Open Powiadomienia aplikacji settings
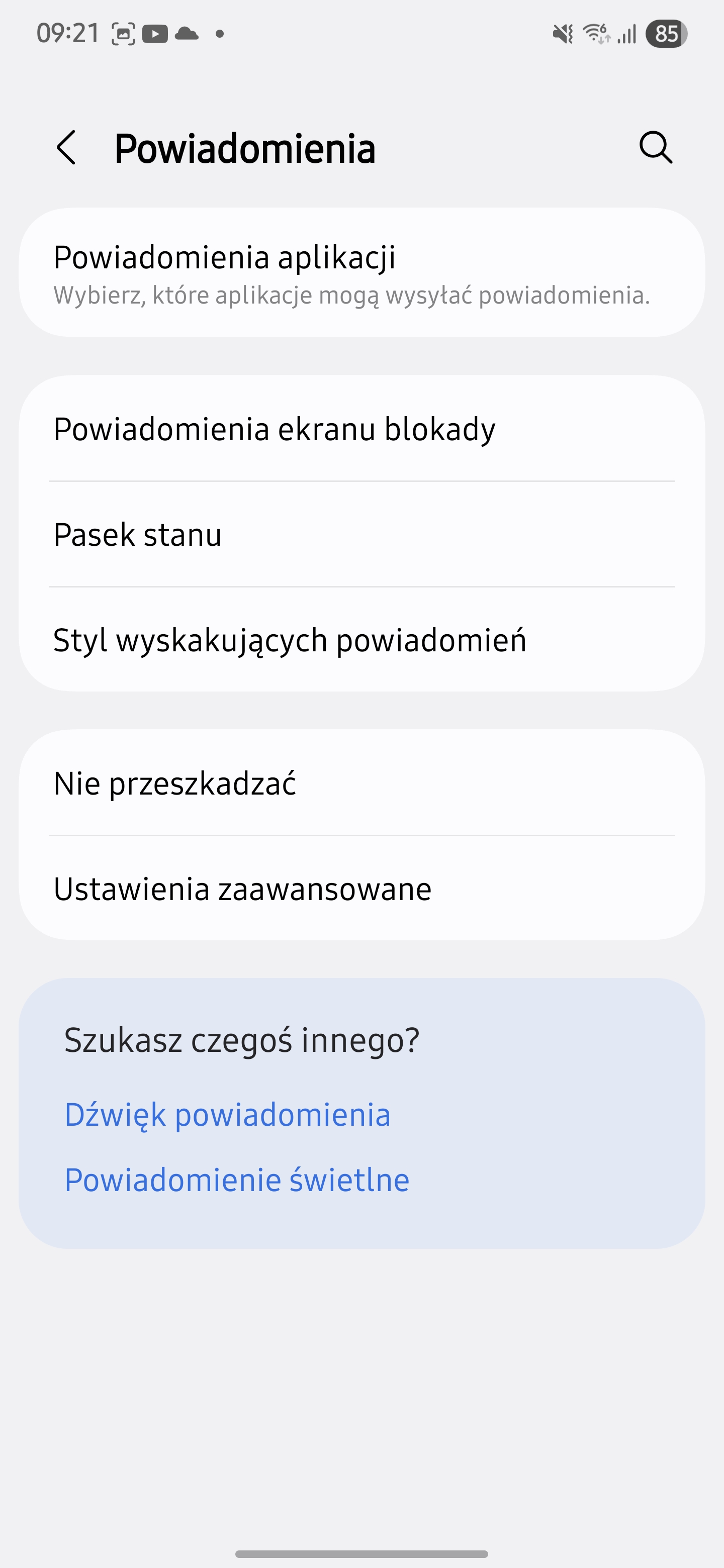Screen dimensions: 724x1568 [361, 273]
